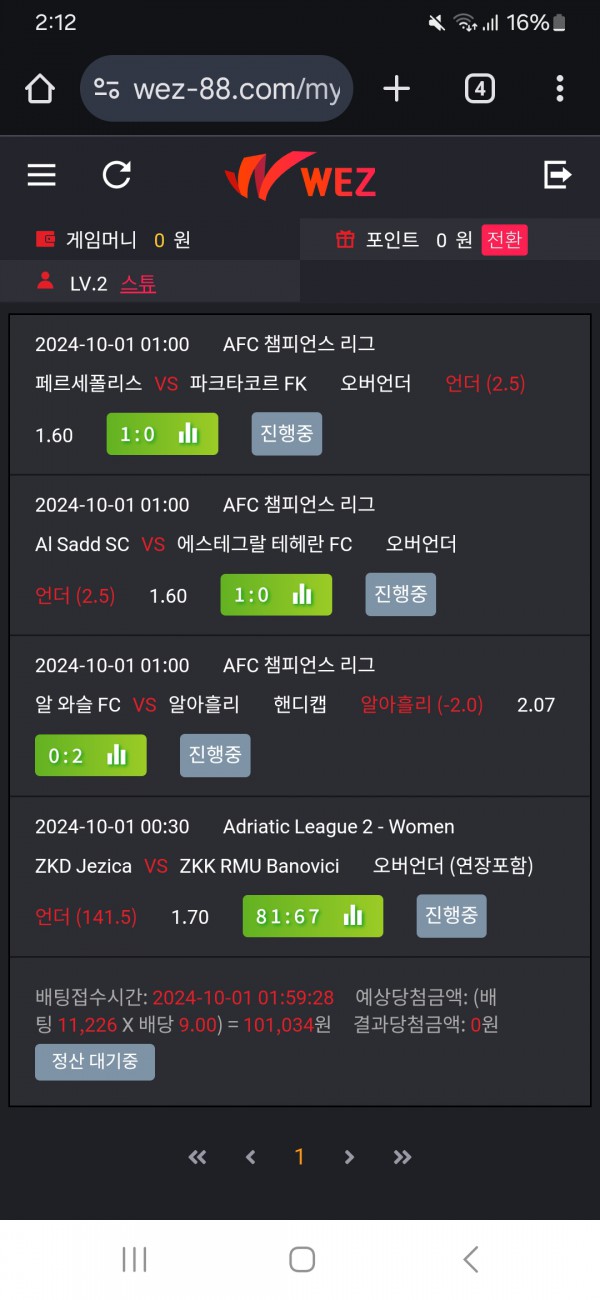Screen dimensions: 600x1300
Task: Open the browser overflow menu
Action: (x=559, y=89)
